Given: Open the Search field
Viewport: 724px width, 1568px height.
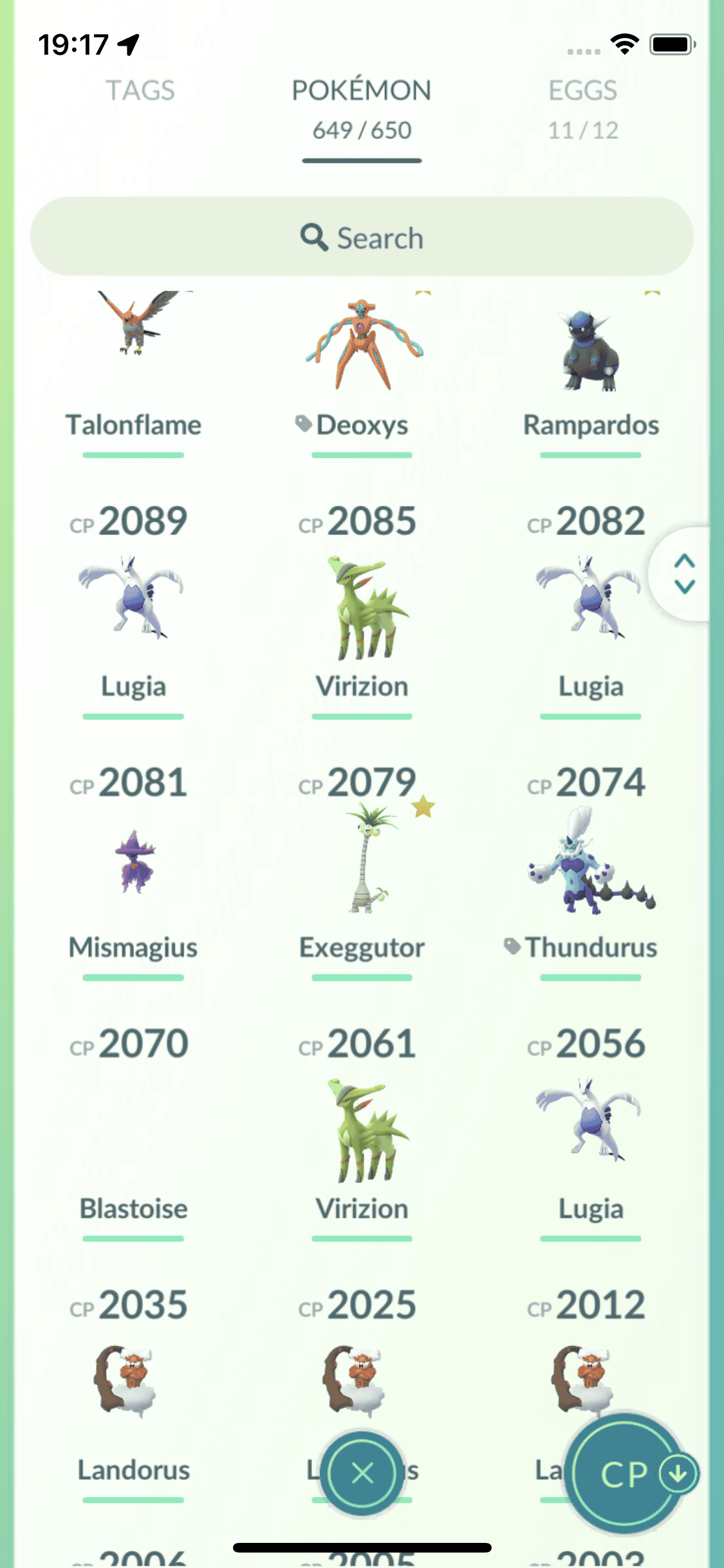Looking at the screenshot, I should [x=362, y=237].
